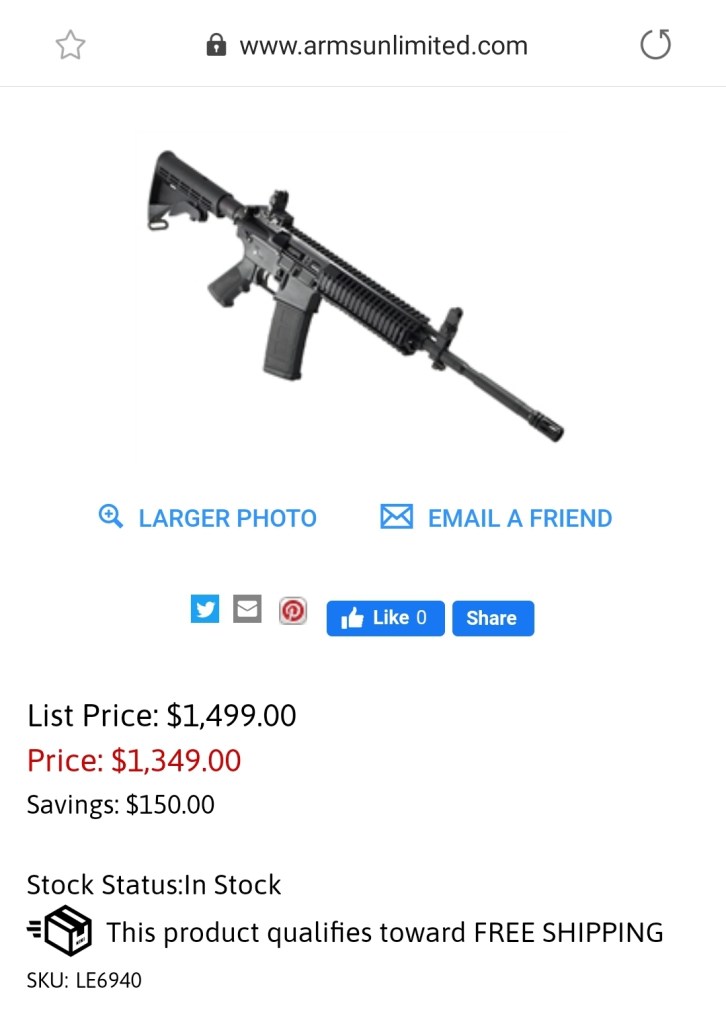
Task: Share via the gray email icon
Action: click(247, 608)
